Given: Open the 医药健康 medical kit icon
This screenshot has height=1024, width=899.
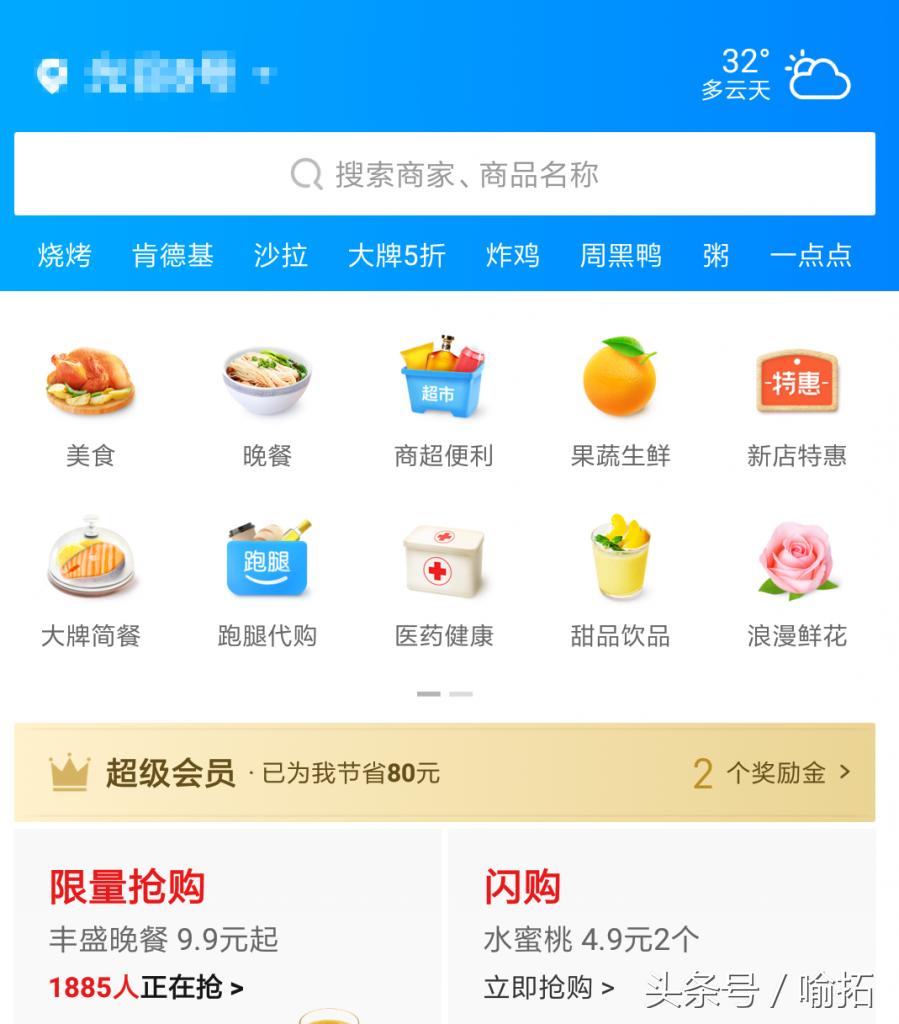Looking at the screenshot, I should [x=444, y=560].
